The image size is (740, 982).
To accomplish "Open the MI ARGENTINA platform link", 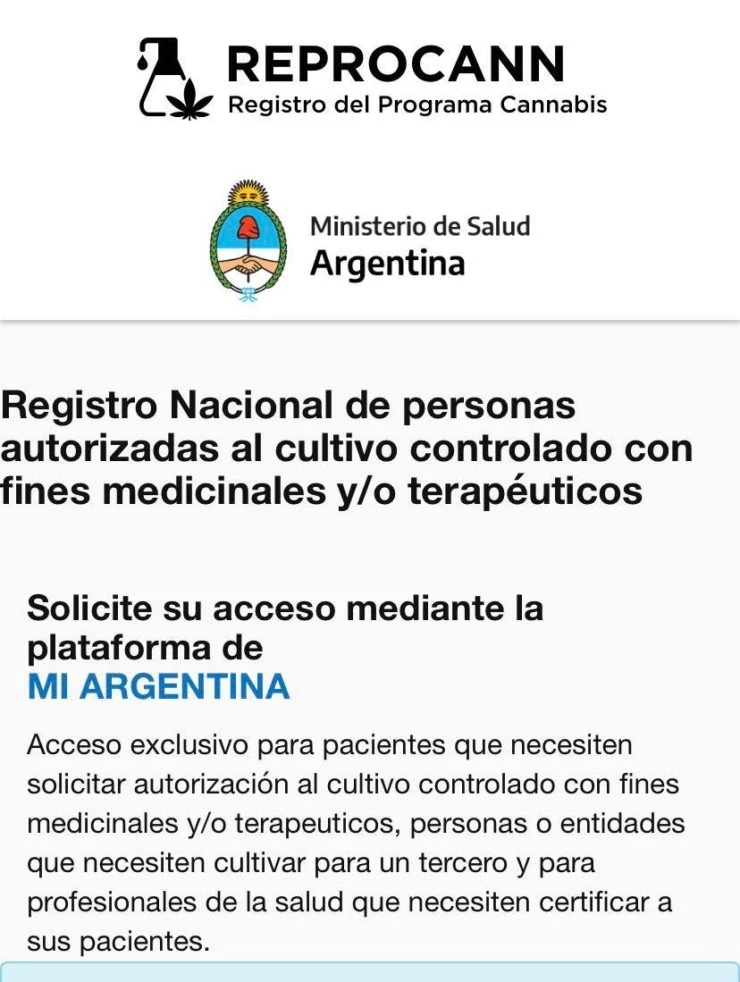I will [x=158, y=687].
